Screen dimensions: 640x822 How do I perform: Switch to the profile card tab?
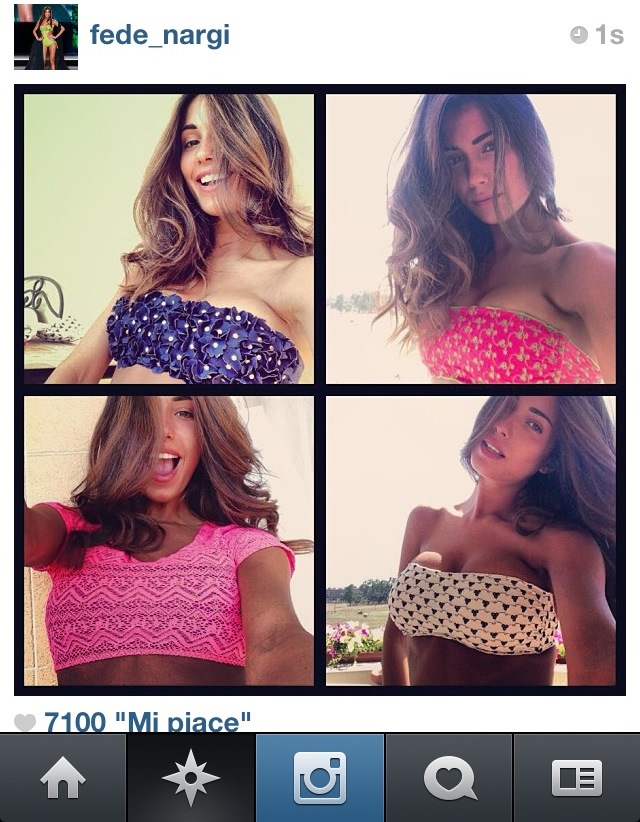coord(576,778)
